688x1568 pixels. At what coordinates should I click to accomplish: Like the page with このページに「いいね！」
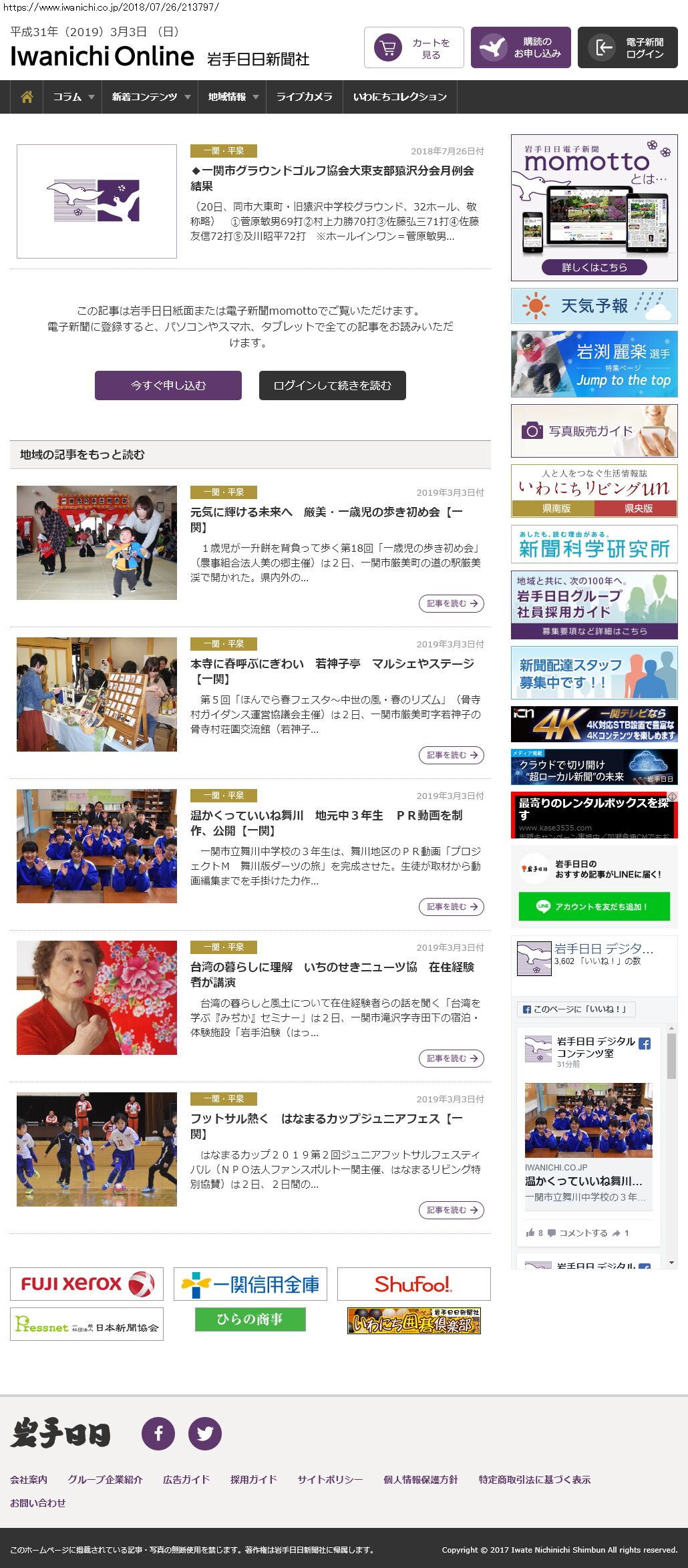point(576,1009)
